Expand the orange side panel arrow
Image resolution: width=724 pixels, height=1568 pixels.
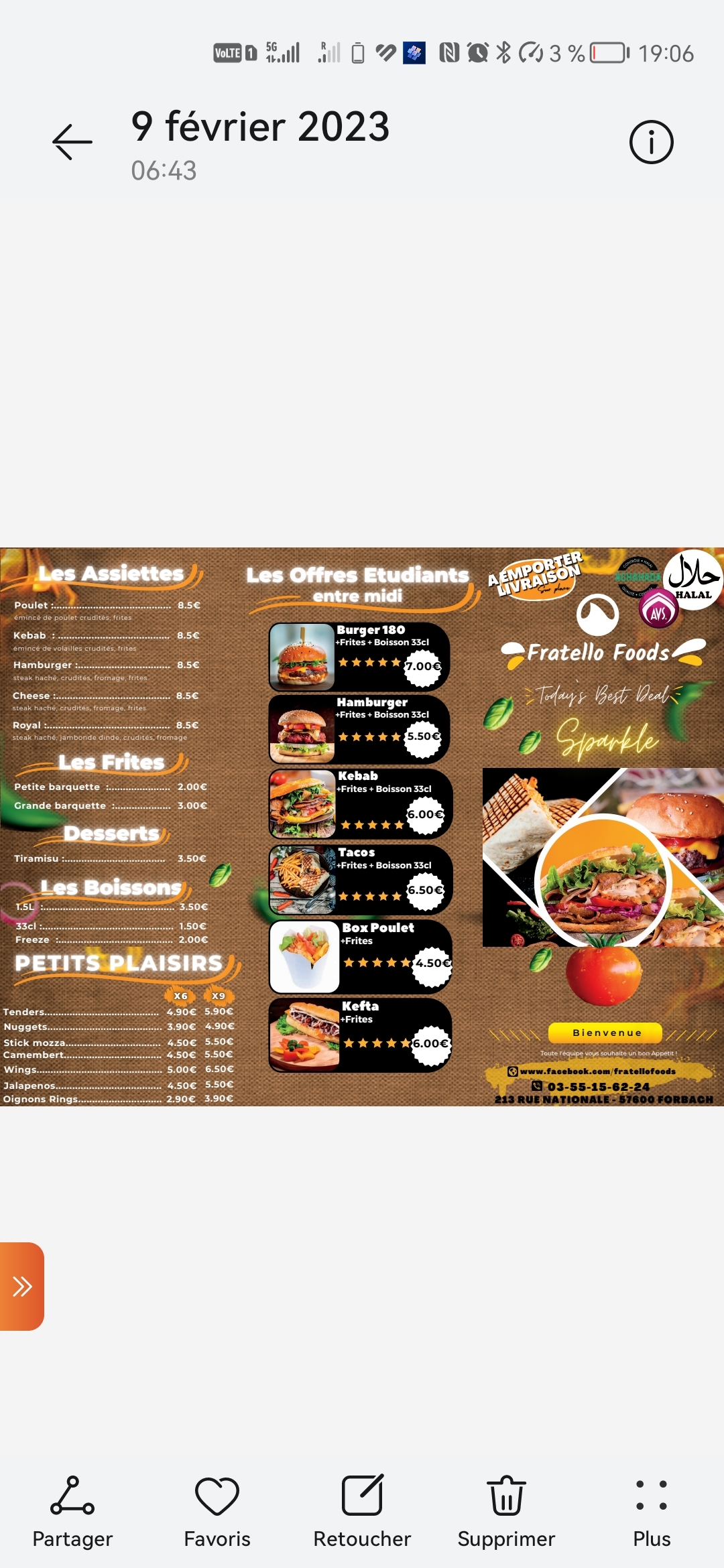(x=22, y=1286)
